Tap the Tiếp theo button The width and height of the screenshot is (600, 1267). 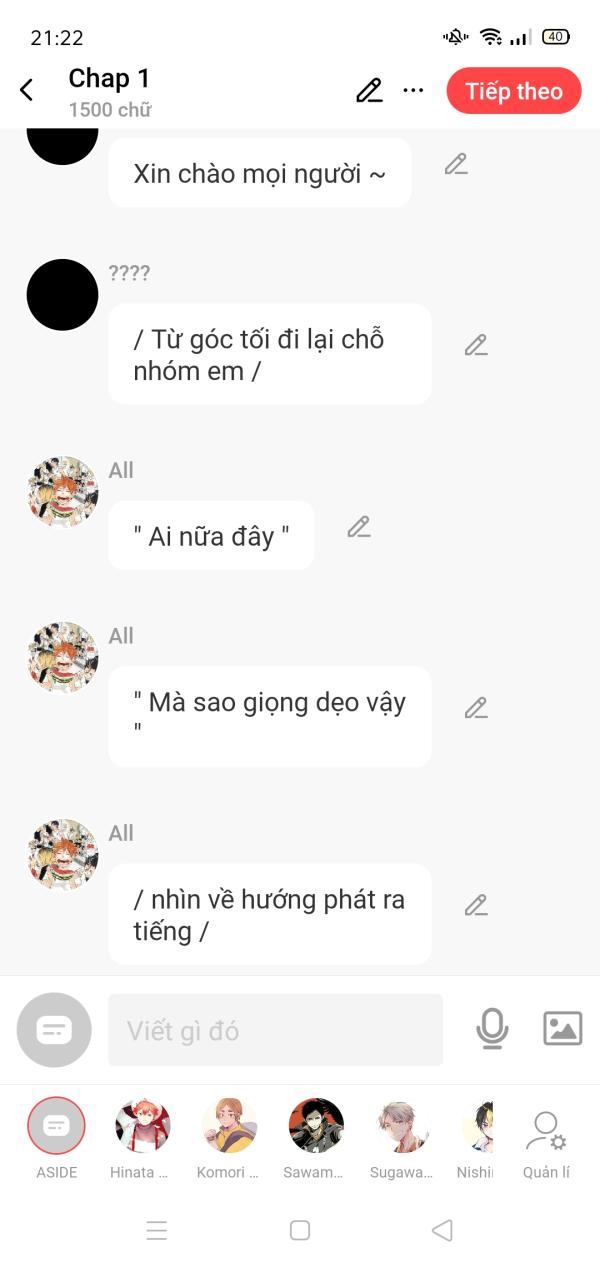pyautogui.click(x=513, y=91)
